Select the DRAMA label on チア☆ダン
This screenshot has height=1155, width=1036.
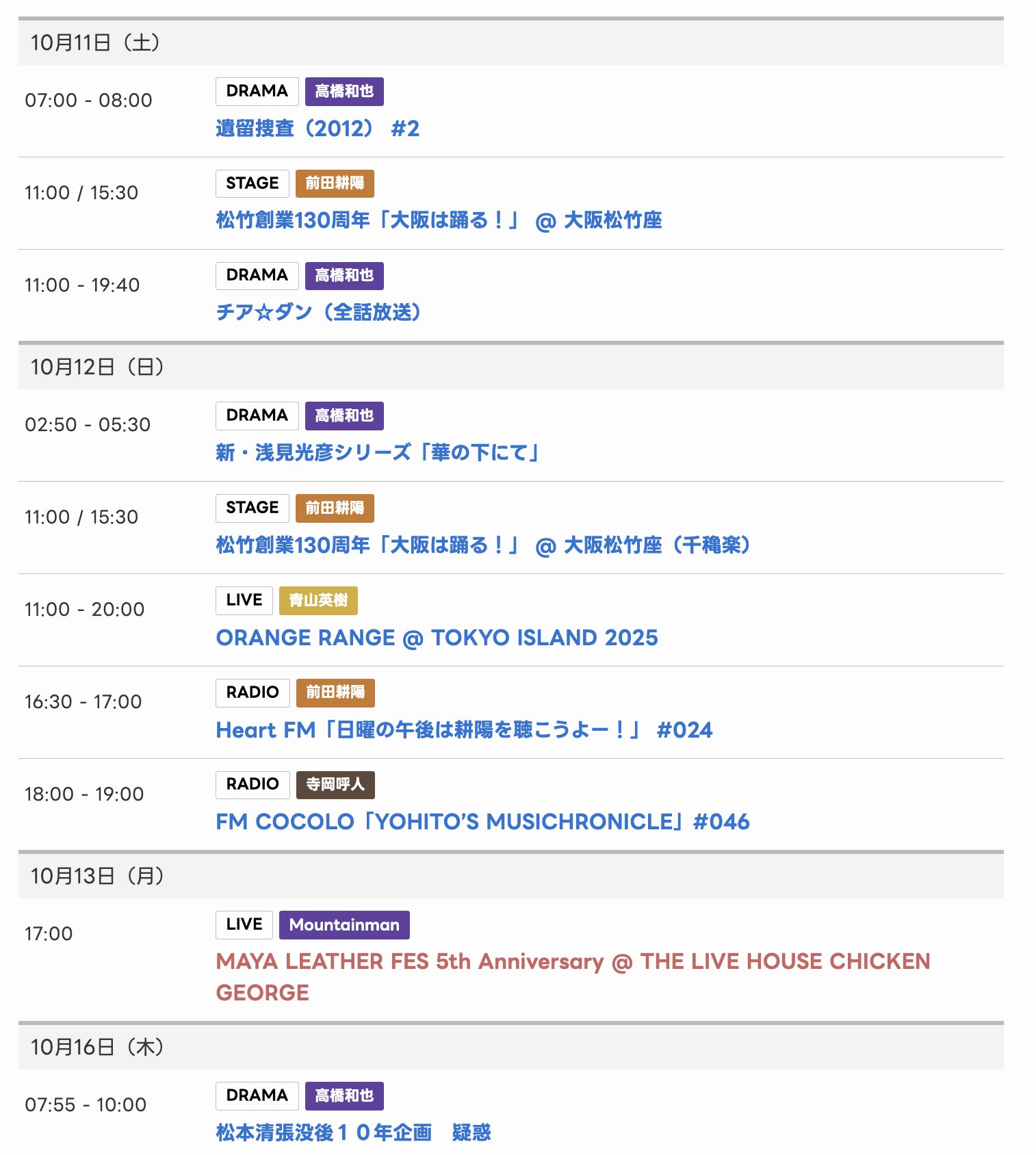(x=257, y=276)
